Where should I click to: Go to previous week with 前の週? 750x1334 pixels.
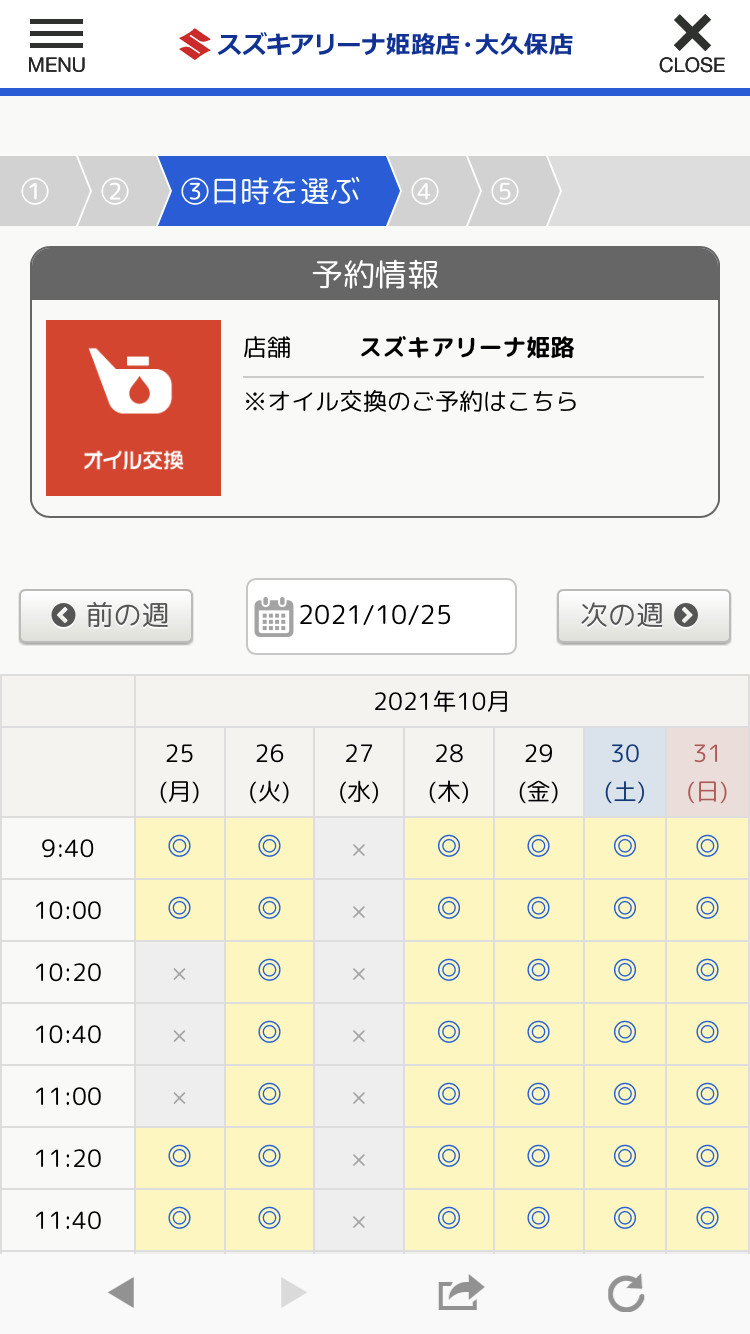coord(106,616)
